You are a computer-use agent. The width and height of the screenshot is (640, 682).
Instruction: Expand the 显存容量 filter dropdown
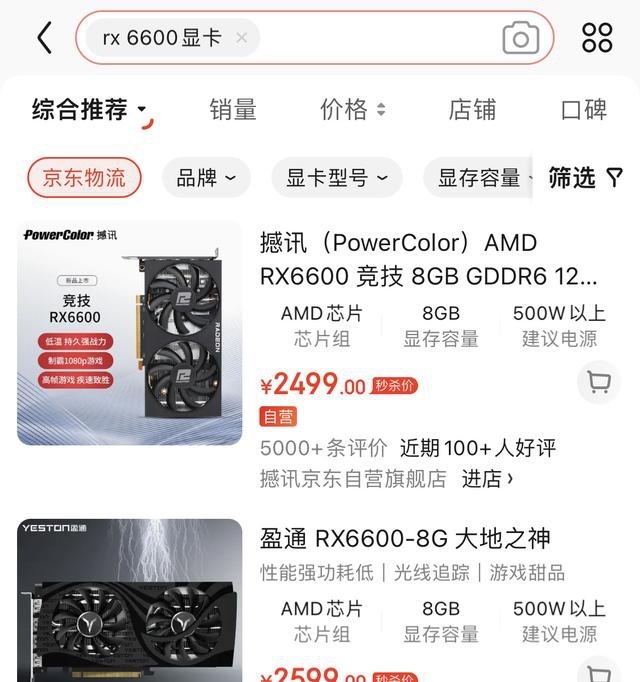(x=478, y=178)
